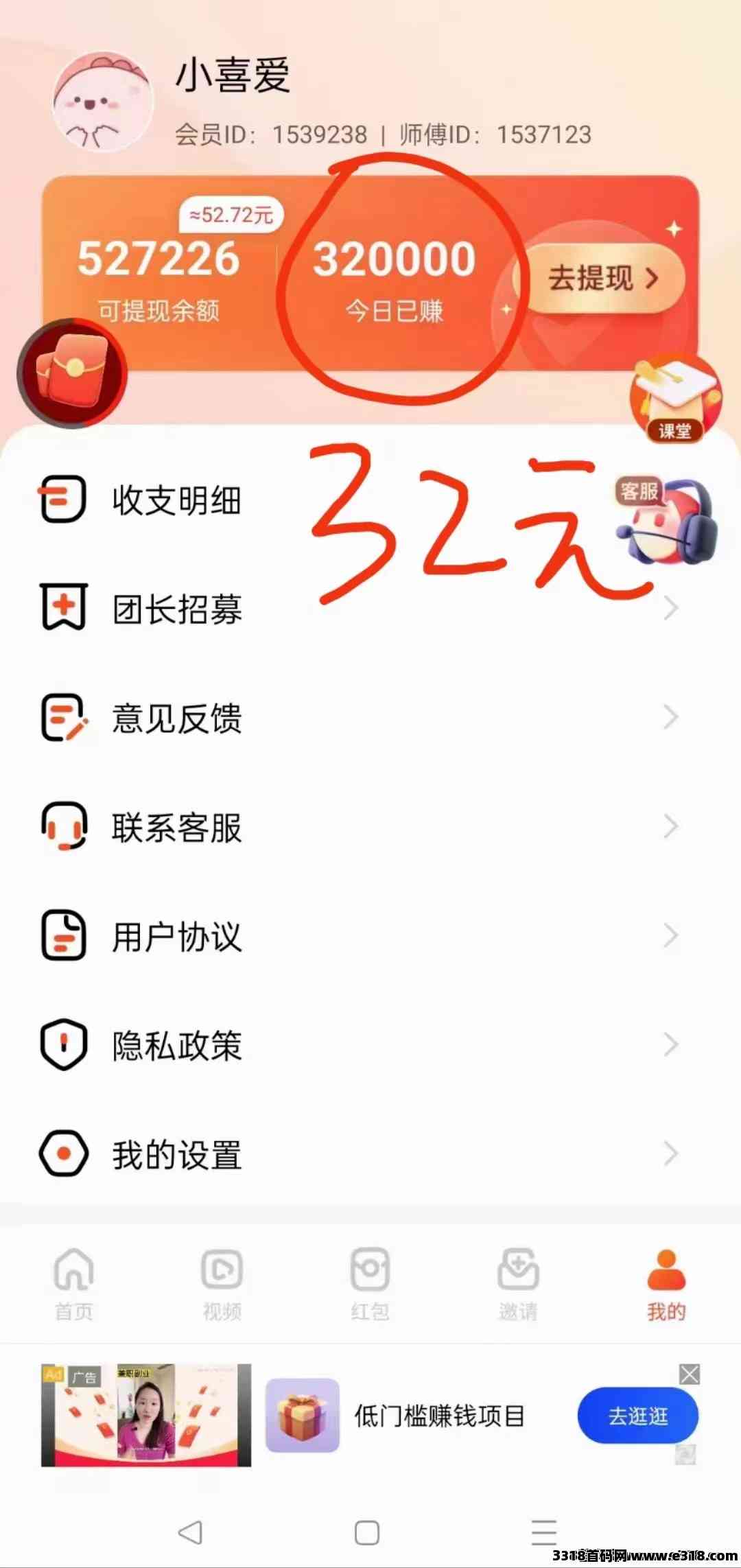Tap 去逛逛 button in the ad banner
The image size is (741, 1568).
(x=637, y=1416)
